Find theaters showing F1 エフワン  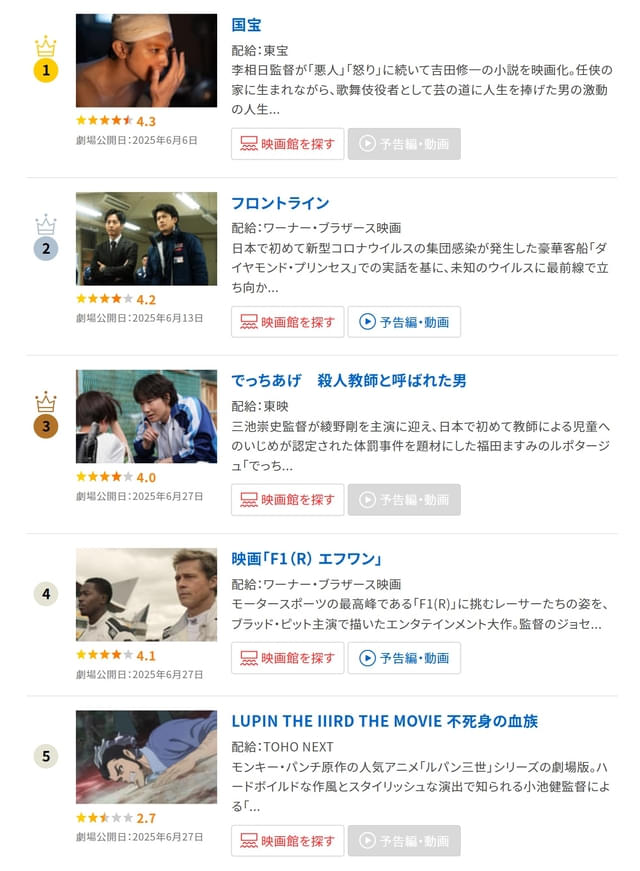coord(288,658)
